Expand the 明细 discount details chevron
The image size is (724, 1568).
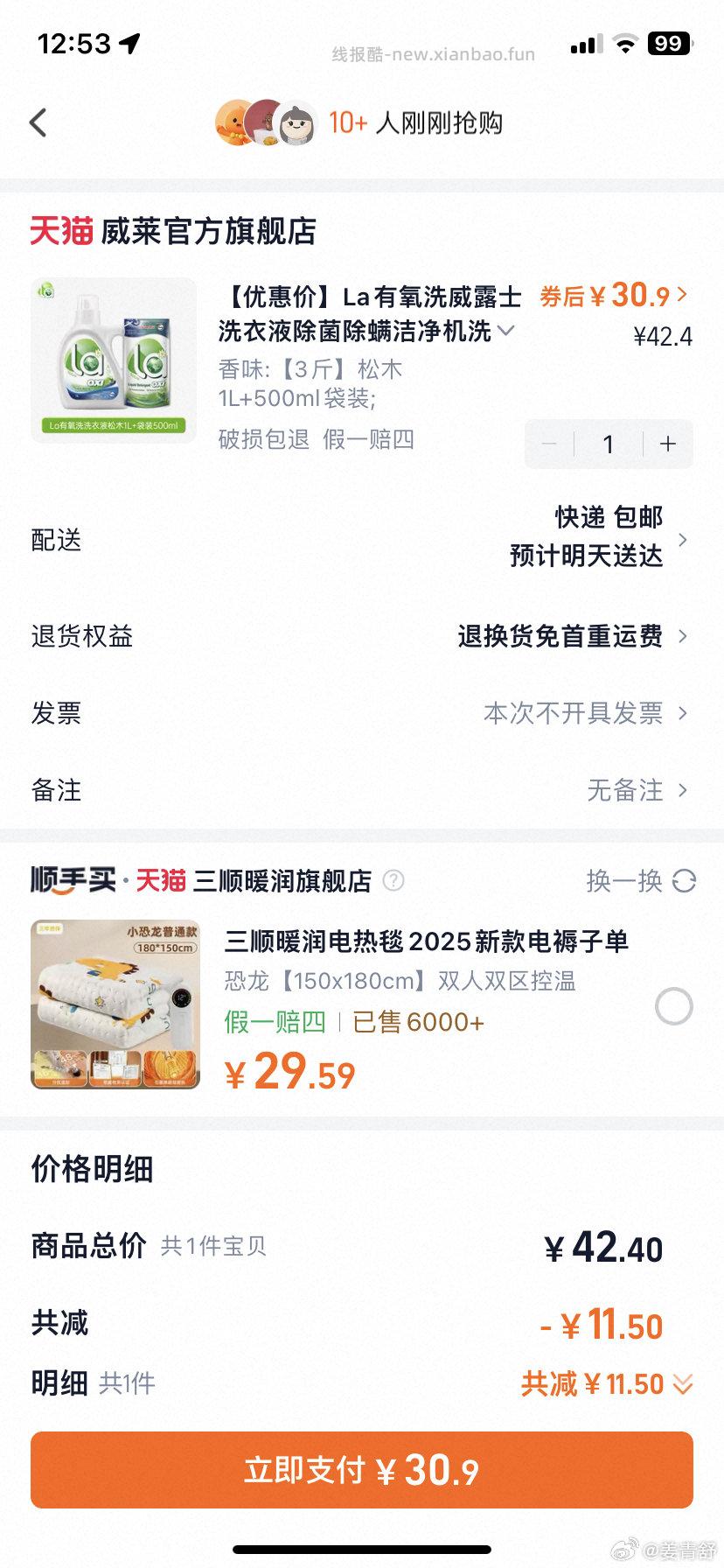point(681,1384)
